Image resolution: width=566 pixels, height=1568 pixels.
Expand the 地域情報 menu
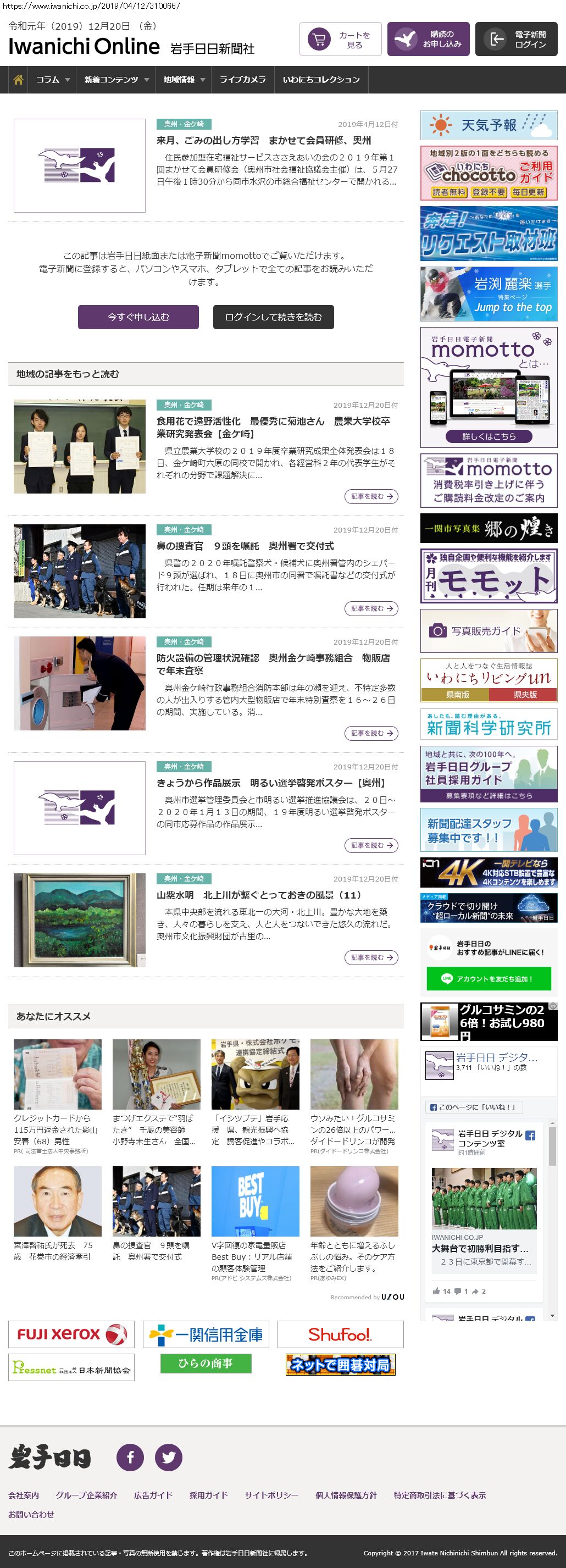(x=183, y=80)
